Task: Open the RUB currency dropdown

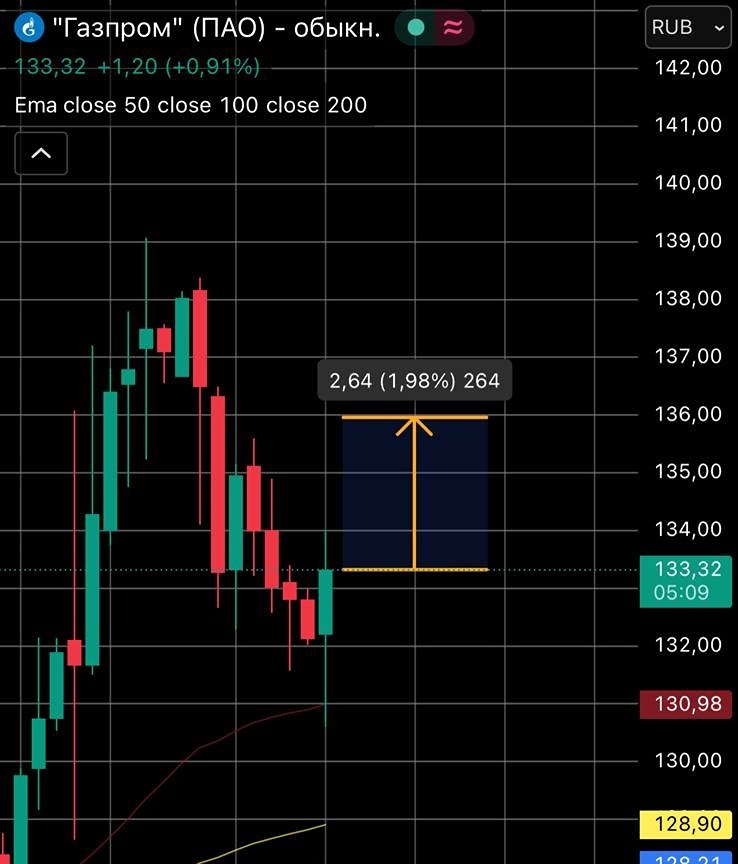Action: click(x=687, y=29)
